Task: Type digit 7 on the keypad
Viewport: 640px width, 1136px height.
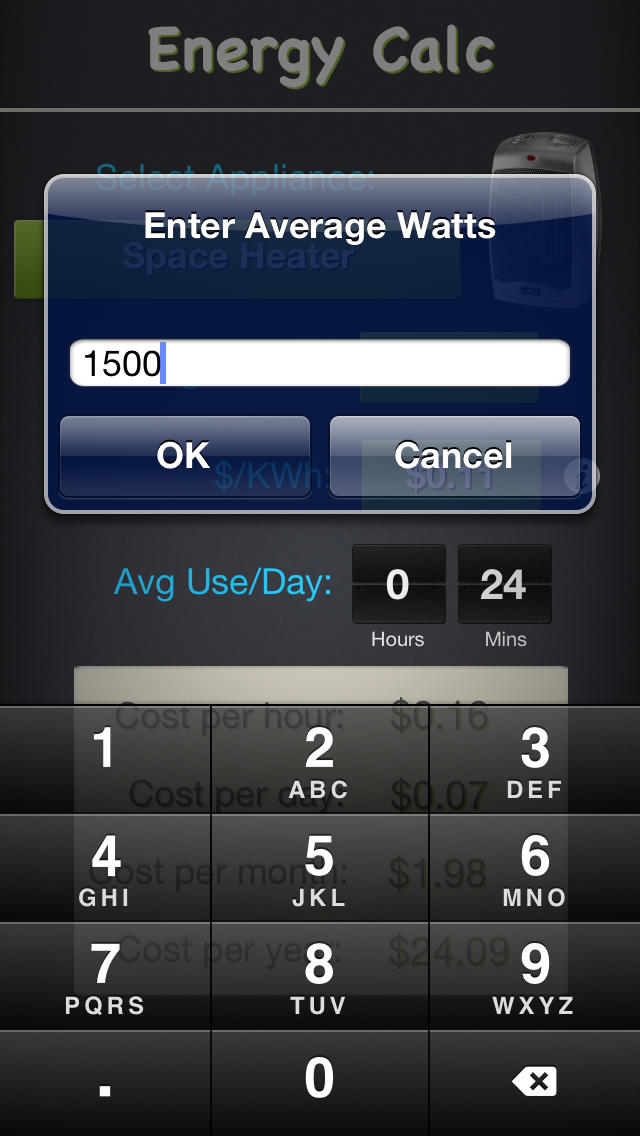Action: pyautogui.click(x=105, y=976)
